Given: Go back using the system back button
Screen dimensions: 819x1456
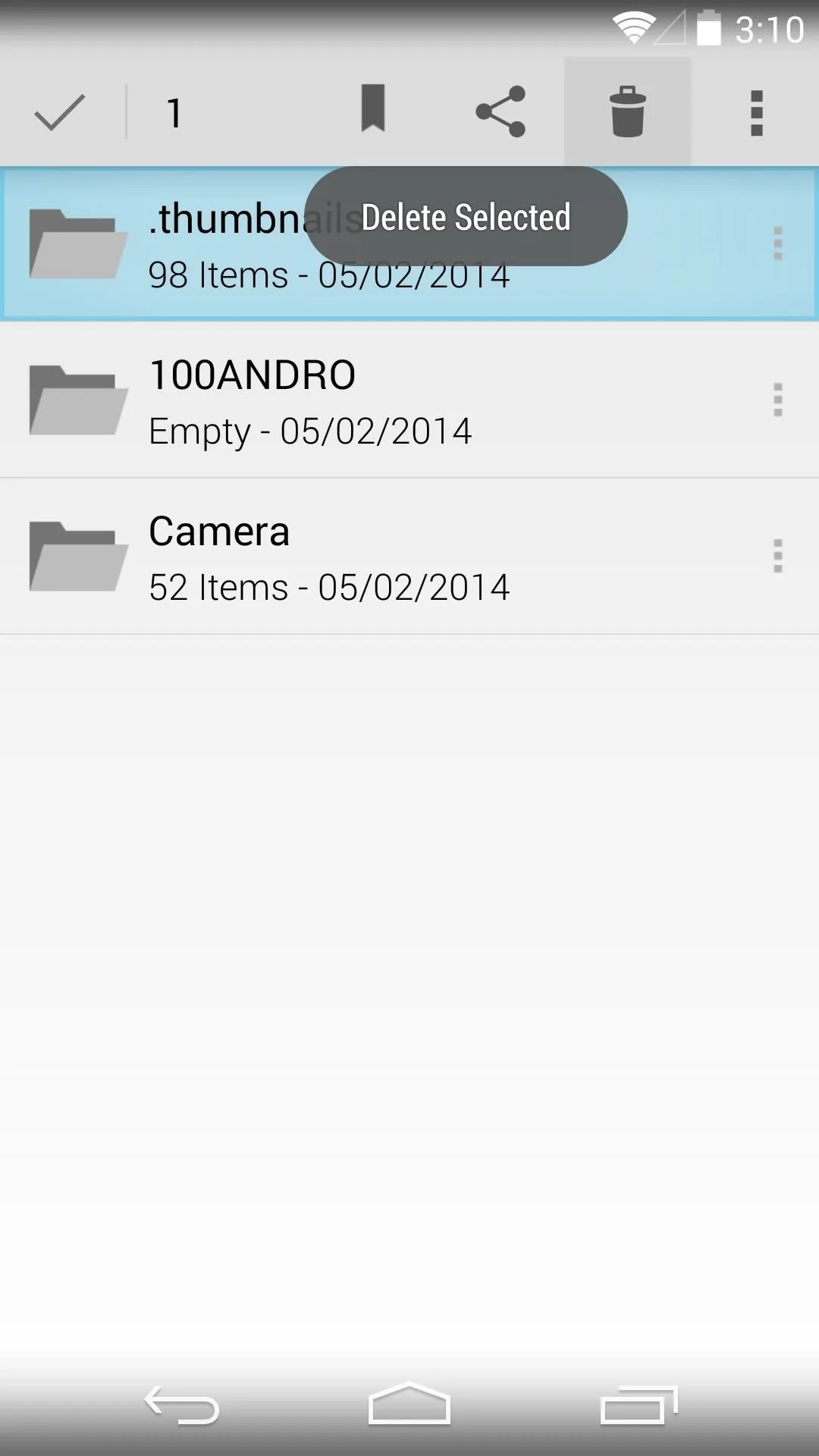Looking at the screenshot, I should coord(182,1405).
